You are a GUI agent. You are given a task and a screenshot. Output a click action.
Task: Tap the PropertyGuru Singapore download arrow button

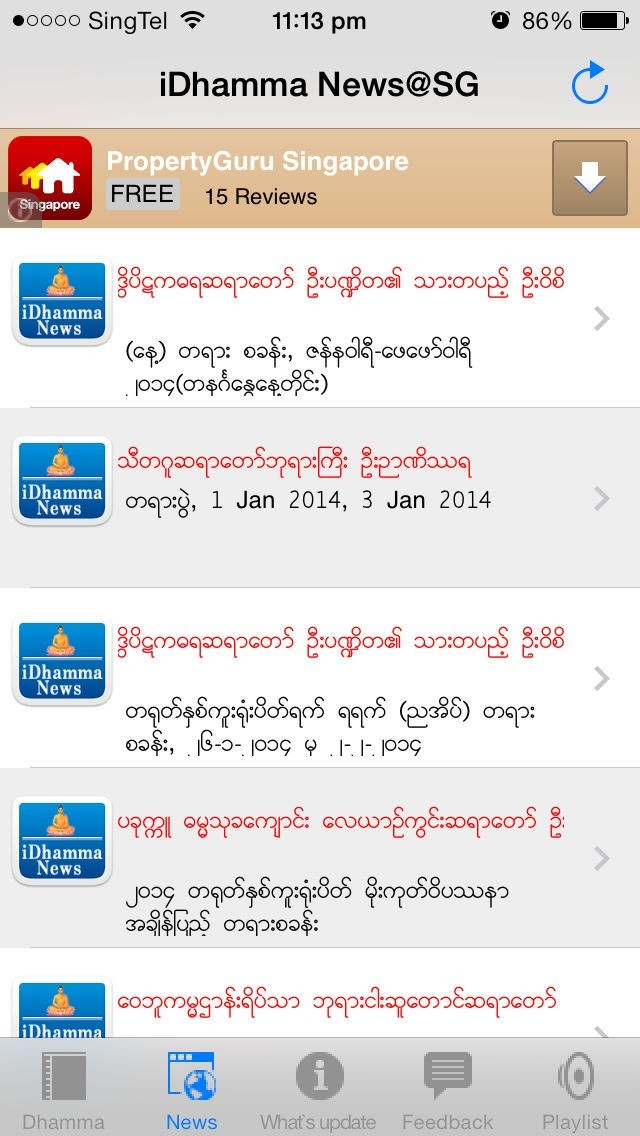pyautogui.click(x=589, y=178)
